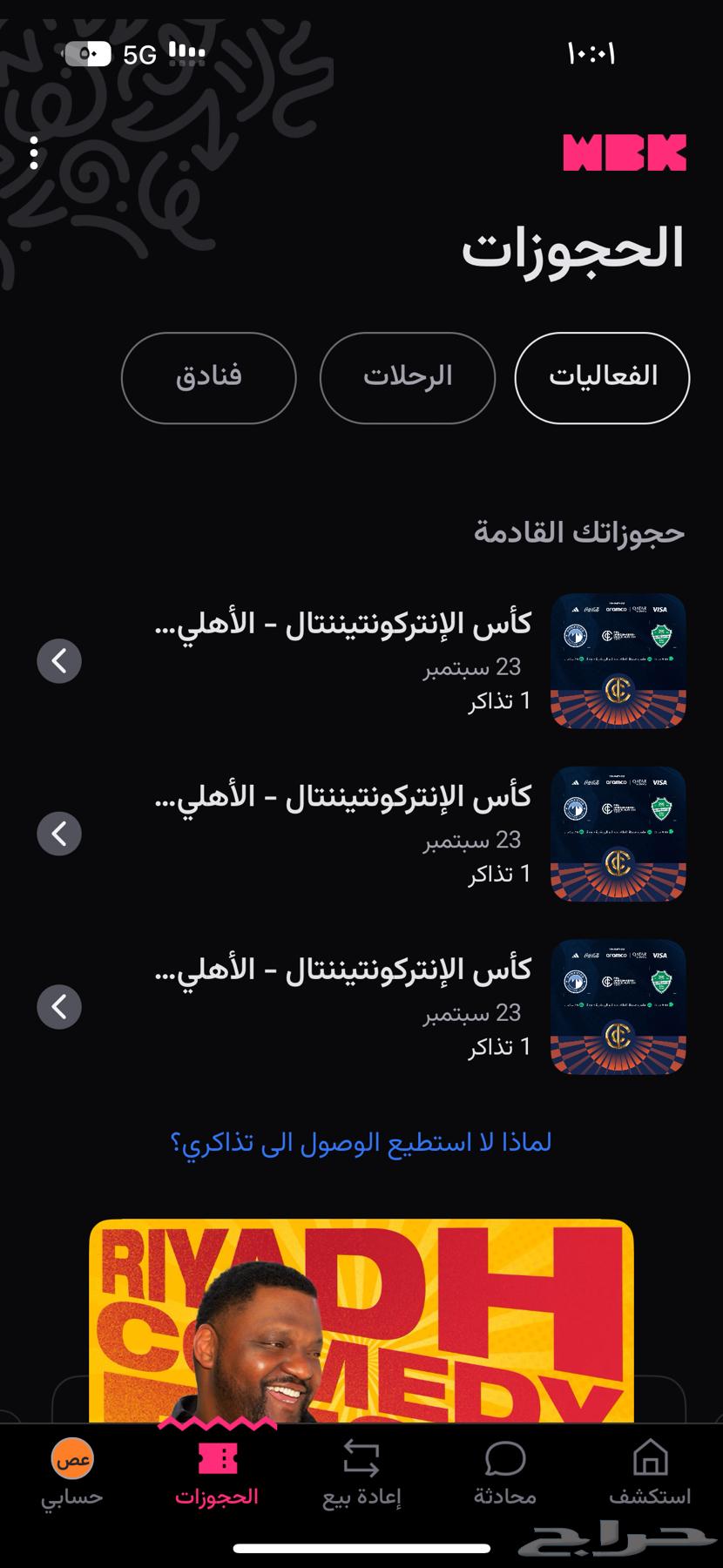Open حسابي account section
Image resolution: width=723 pixels, height=1568 pixels.
click(71, 1472)
